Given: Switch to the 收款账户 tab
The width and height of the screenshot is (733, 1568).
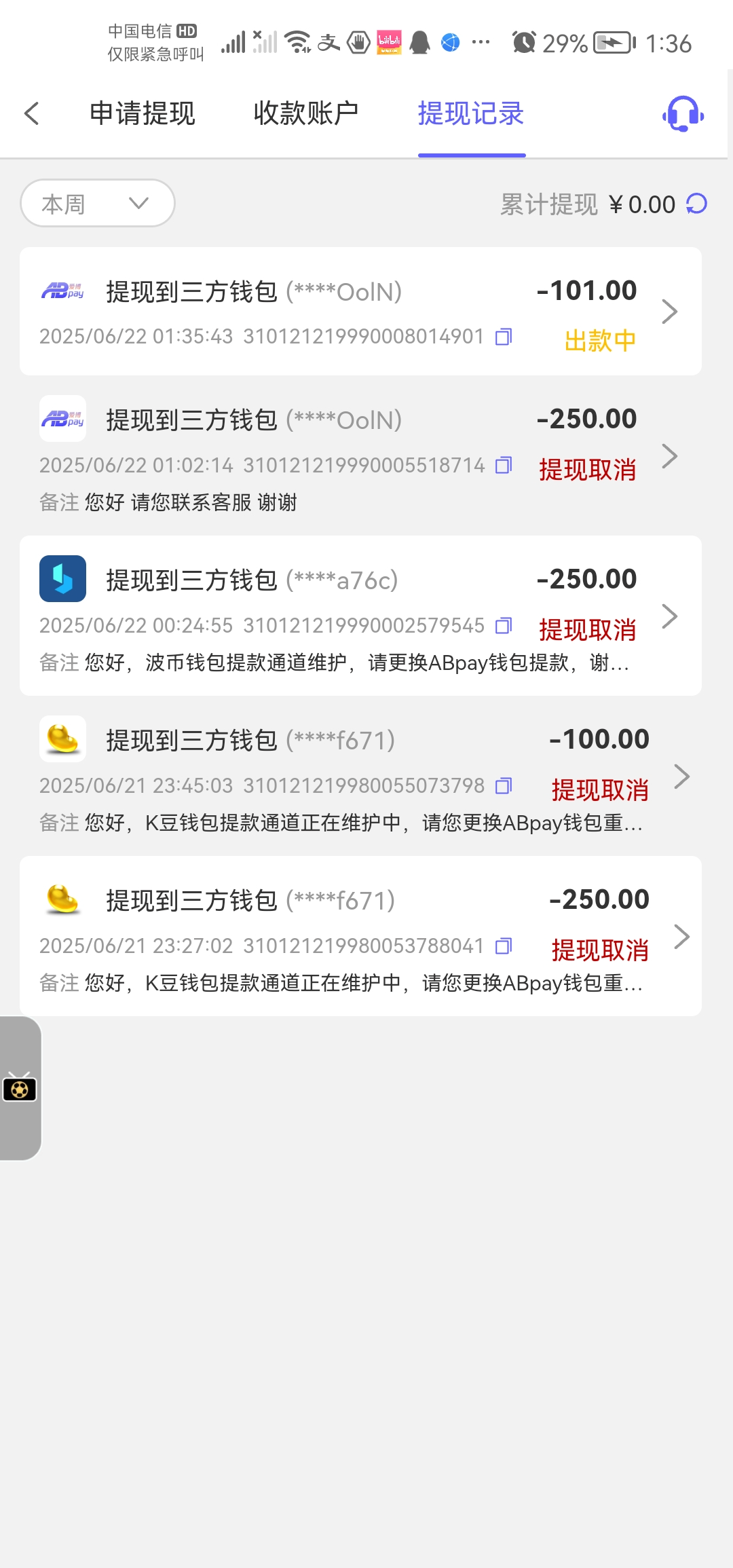Looking at the screenshot, I should pyautogui.click(x=306, y=113).
